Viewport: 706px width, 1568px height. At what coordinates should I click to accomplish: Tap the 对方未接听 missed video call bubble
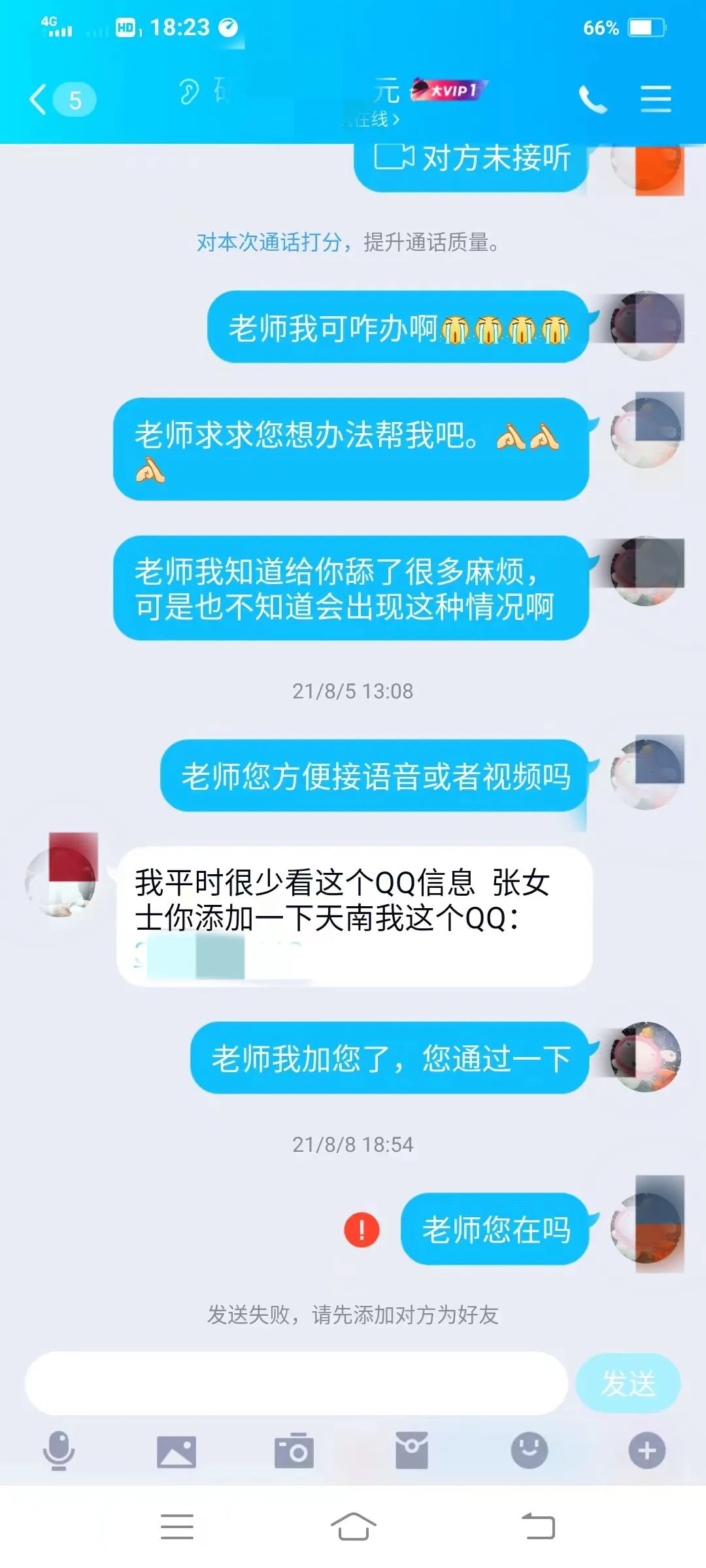pos(472,160)
